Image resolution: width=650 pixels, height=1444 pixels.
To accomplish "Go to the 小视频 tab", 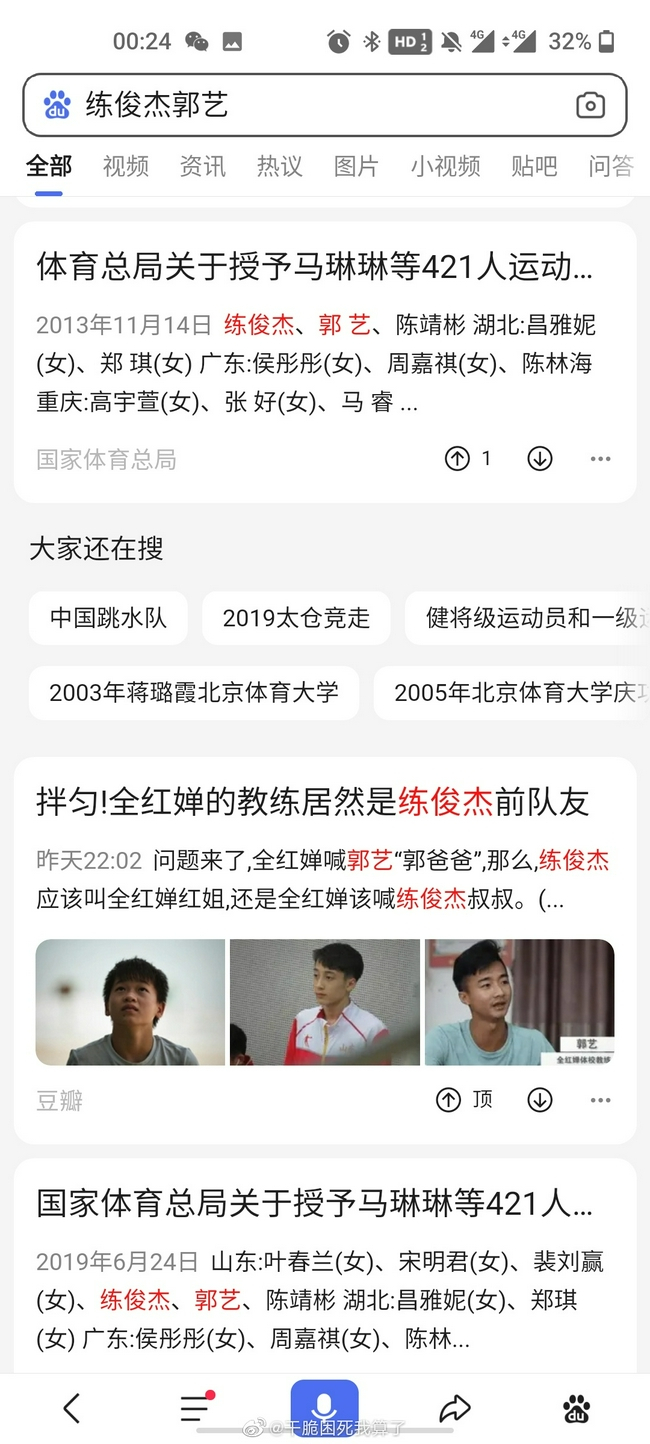I will pos(445,166).
